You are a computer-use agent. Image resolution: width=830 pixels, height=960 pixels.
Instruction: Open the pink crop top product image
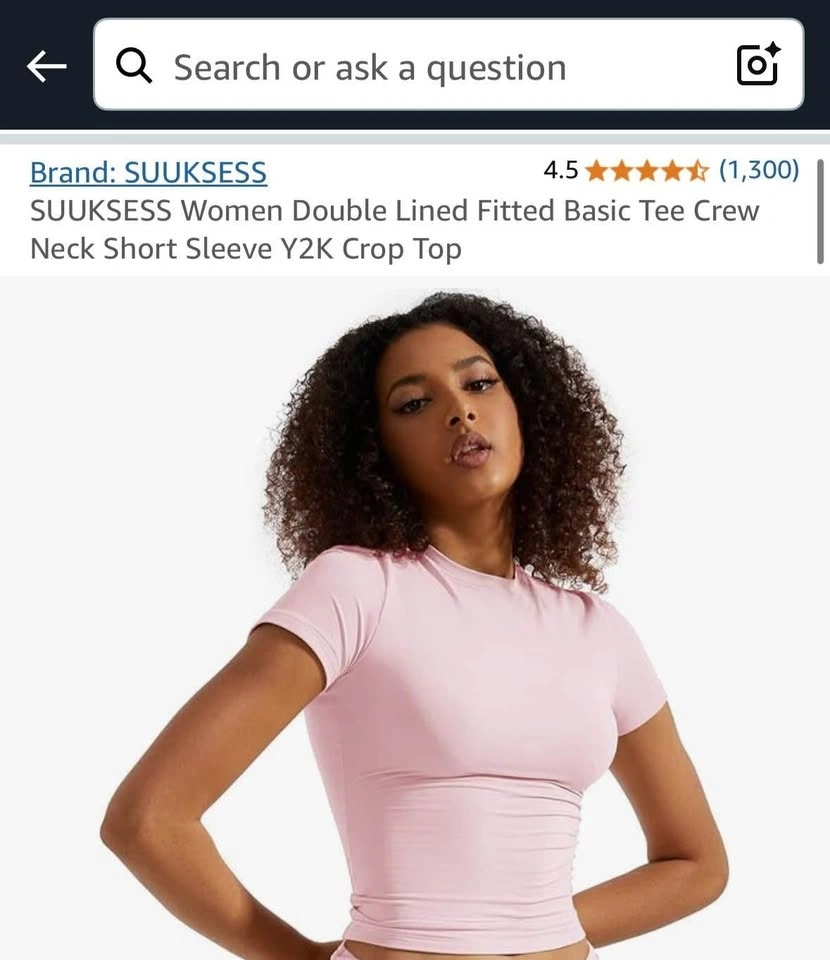415,620
